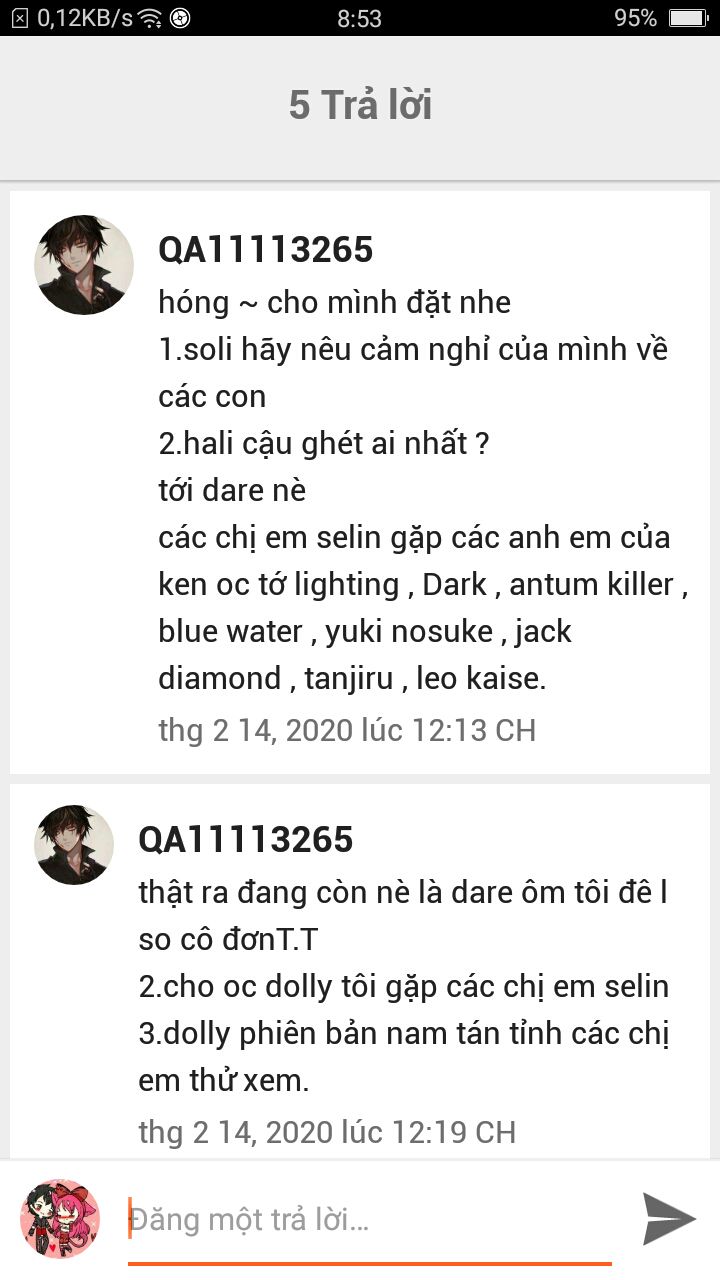This screenshot has width=720, height=1280.
Task: Open avatar of the 12:19 CH reply
Action: coord(74,845)
